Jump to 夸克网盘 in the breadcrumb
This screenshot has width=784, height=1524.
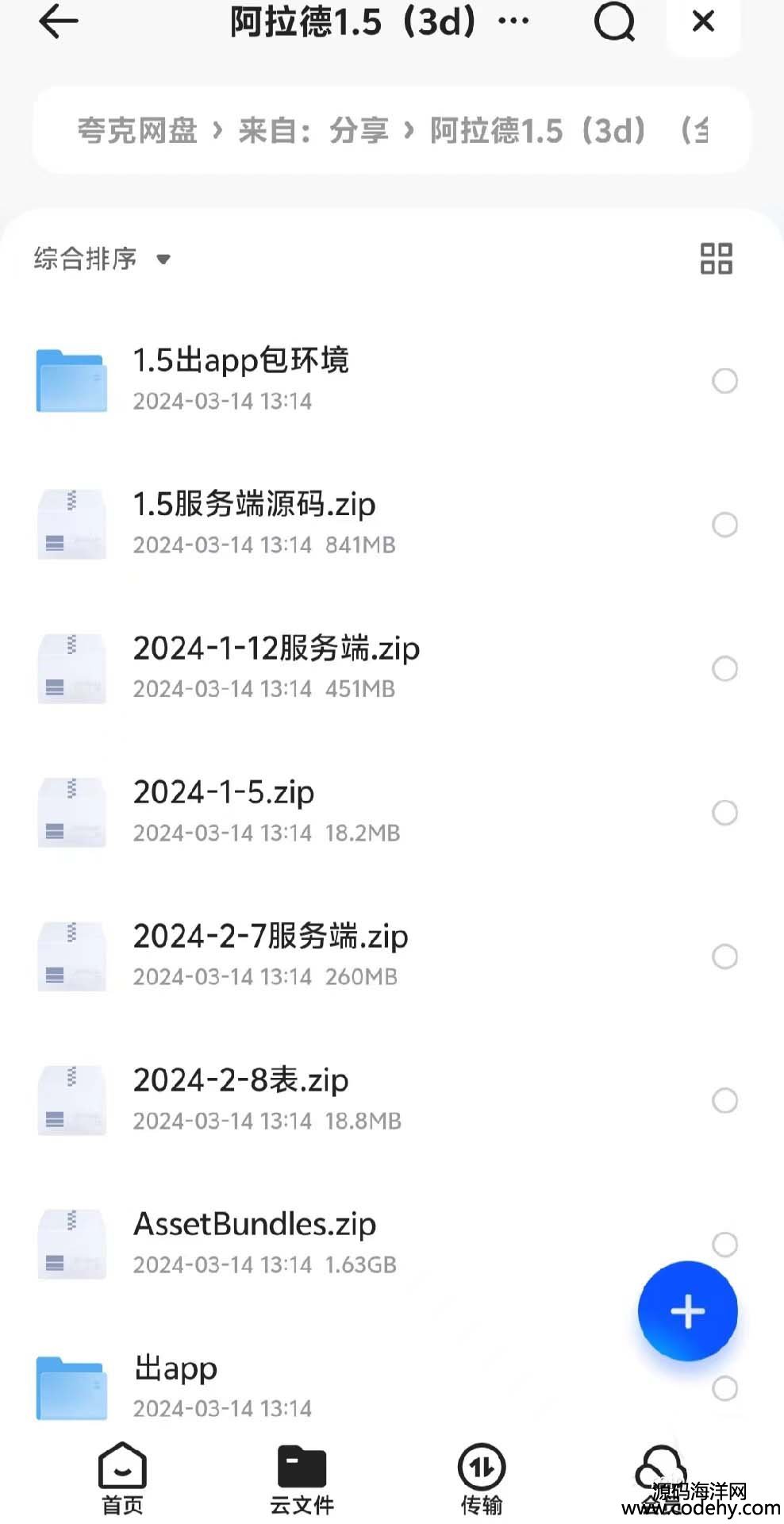pos(137,130)
